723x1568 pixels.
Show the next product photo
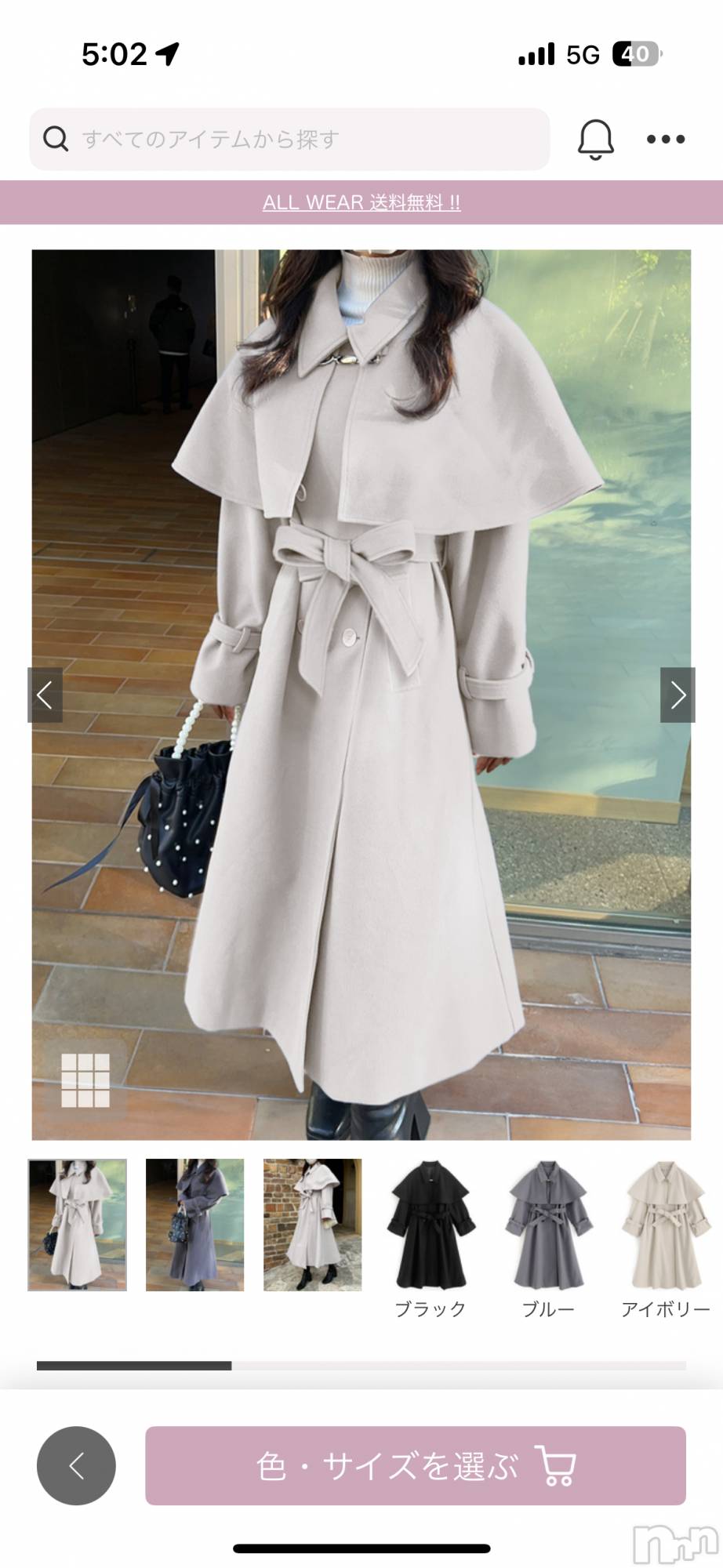click(x=678, y=695)
